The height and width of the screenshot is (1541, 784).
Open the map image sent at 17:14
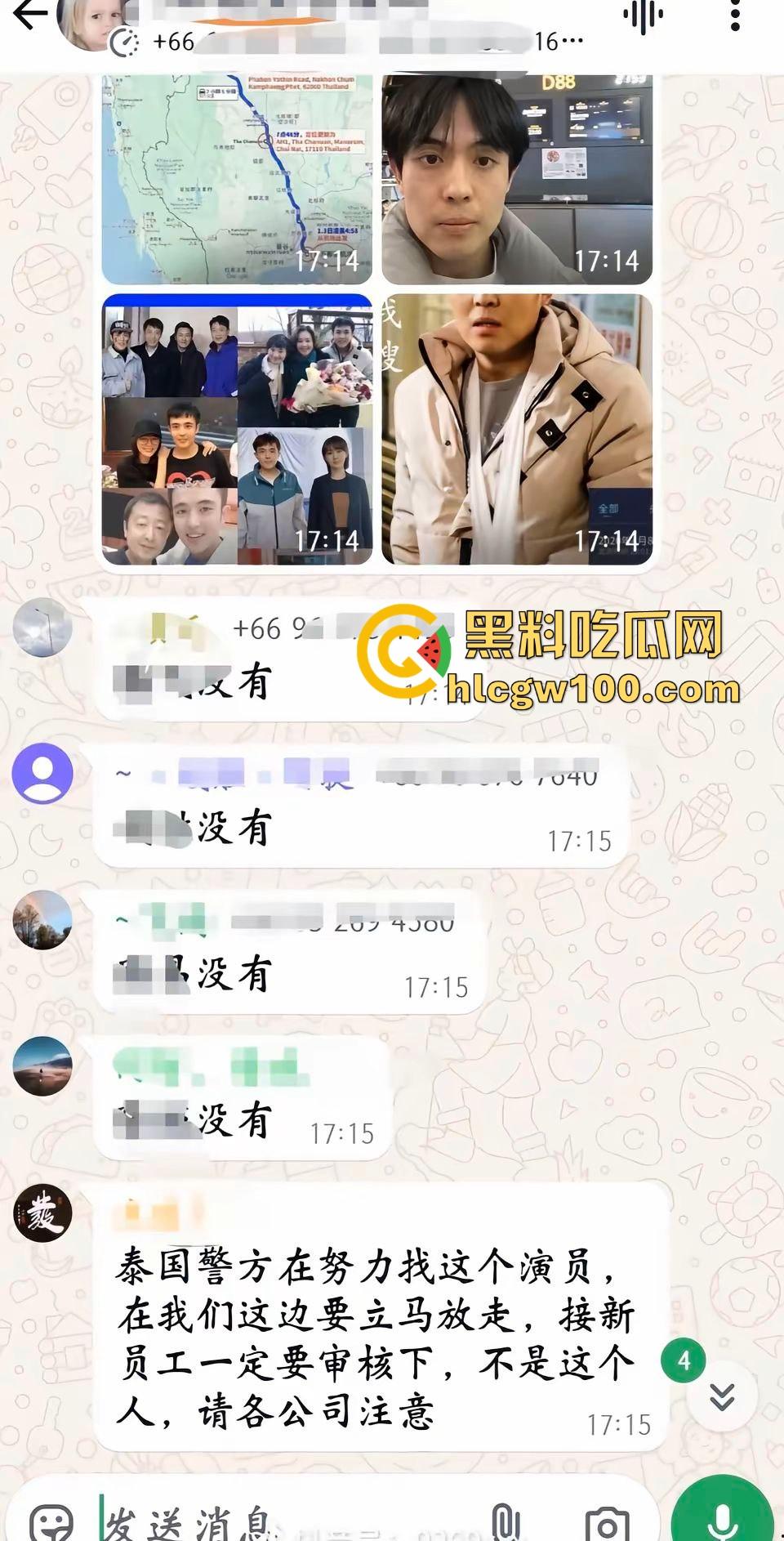(x=237, y=178)
